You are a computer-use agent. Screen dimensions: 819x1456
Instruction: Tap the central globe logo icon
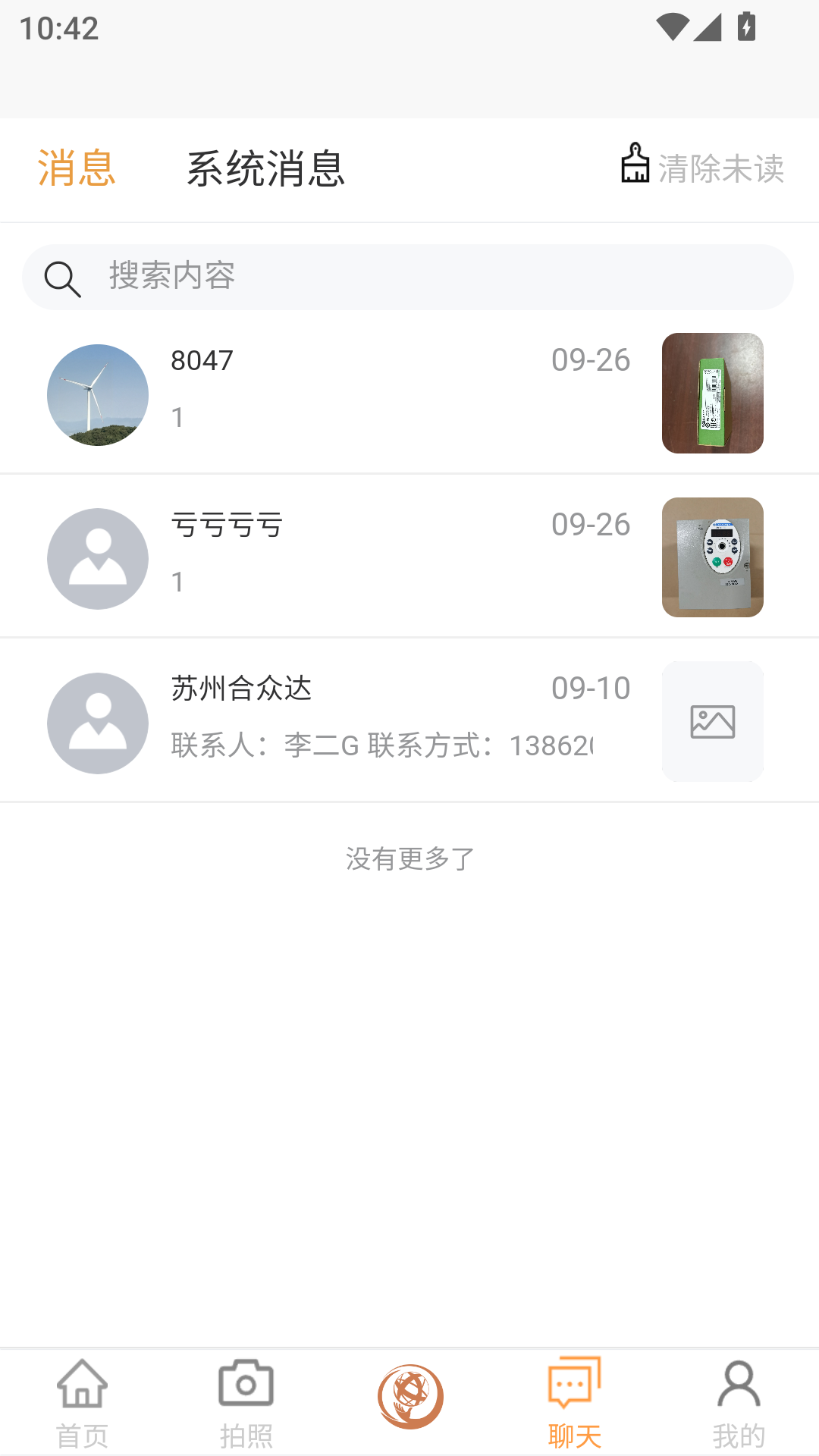(409, 1398)
